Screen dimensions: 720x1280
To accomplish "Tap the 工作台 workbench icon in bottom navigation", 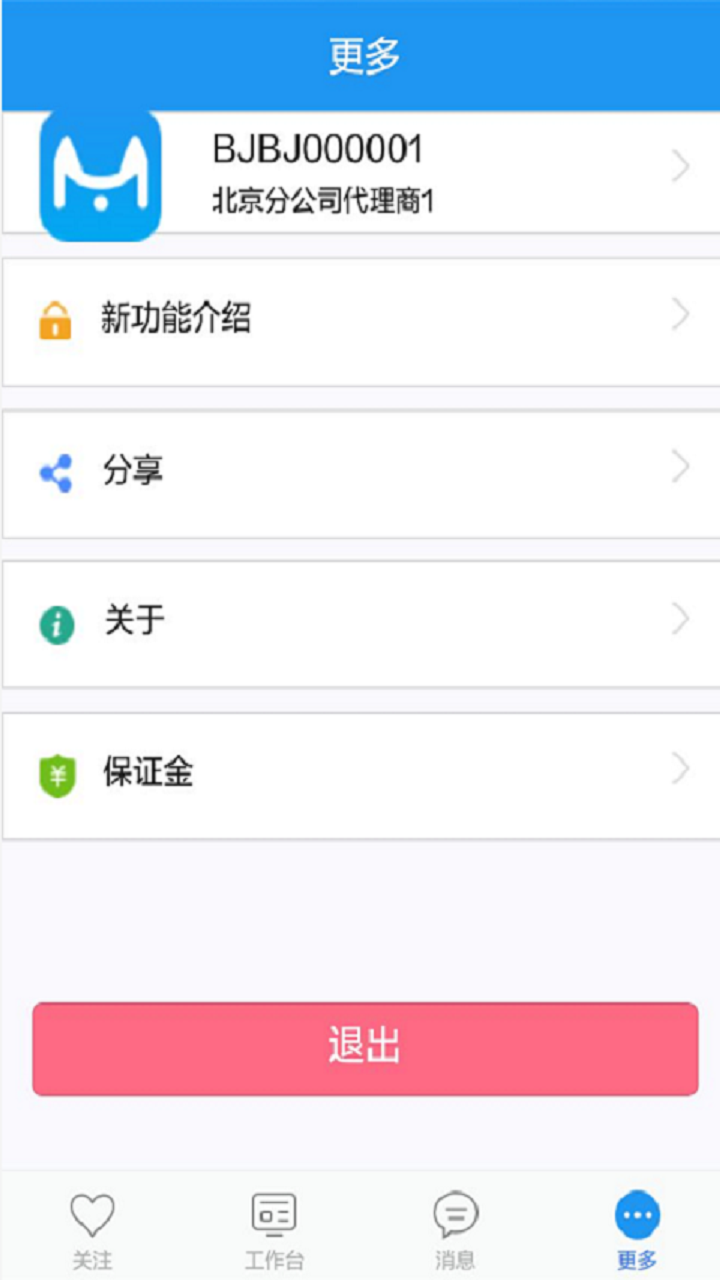I will (274, 1213).
